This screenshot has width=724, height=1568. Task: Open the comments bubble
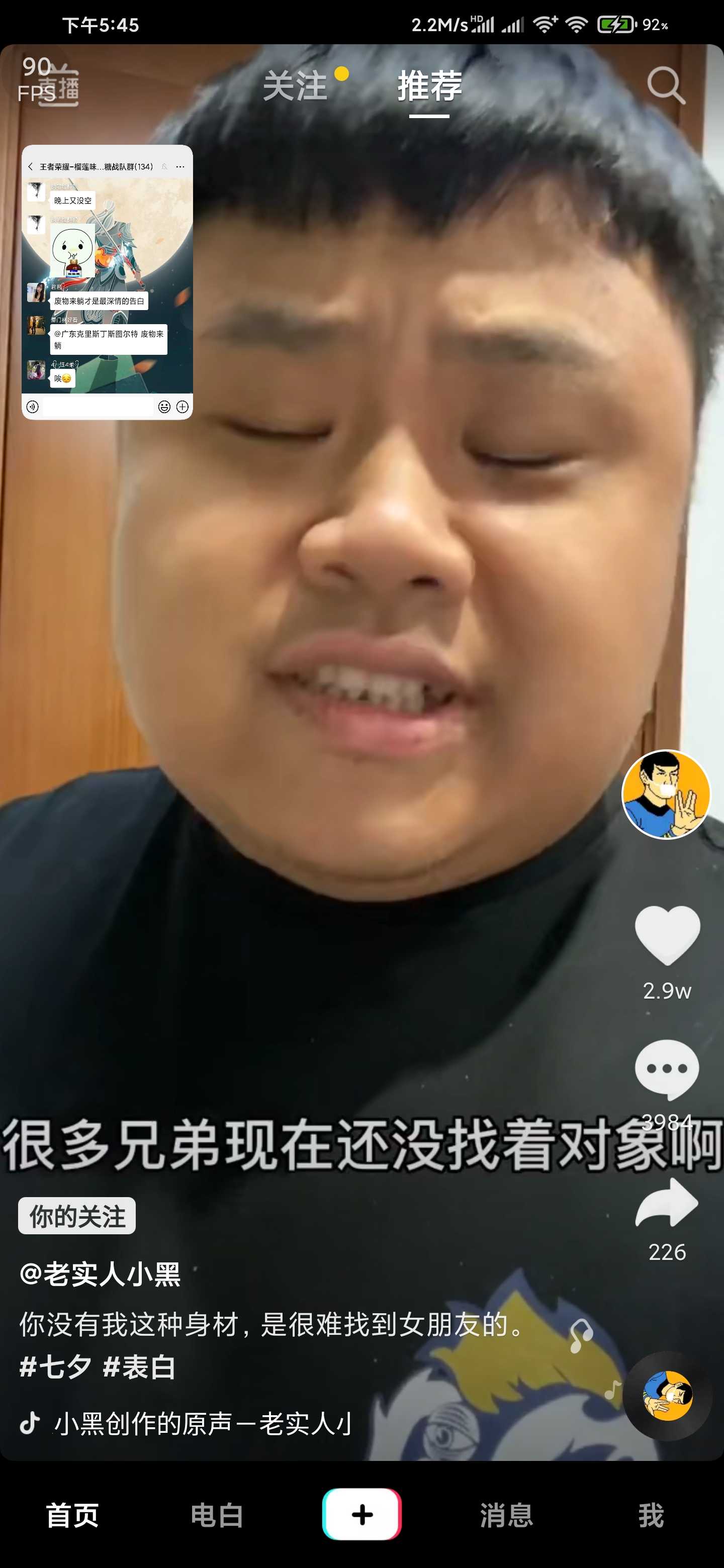click(667, 1069)
